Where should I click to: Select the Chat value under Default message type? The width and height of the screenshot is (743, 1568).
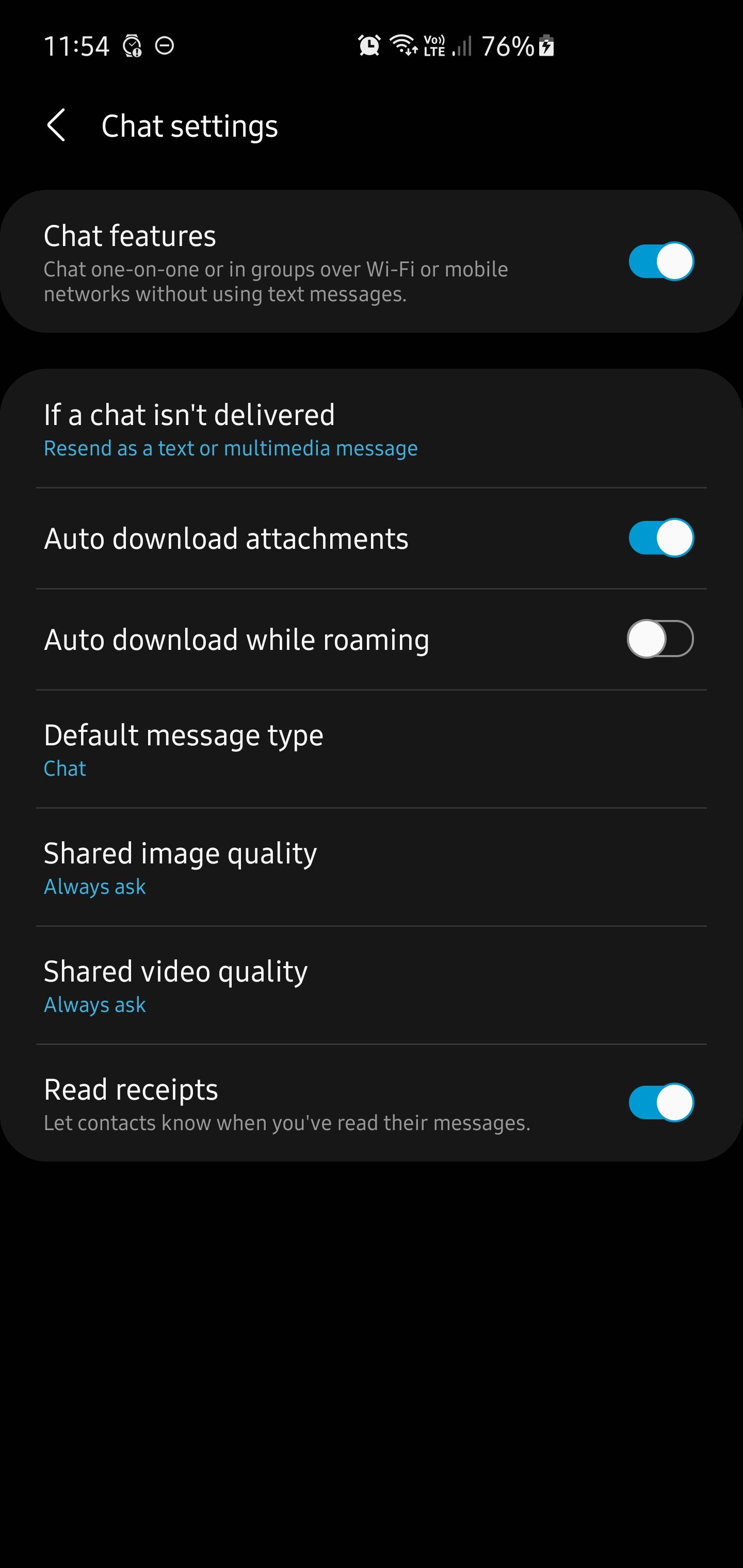tap(64, 767)
